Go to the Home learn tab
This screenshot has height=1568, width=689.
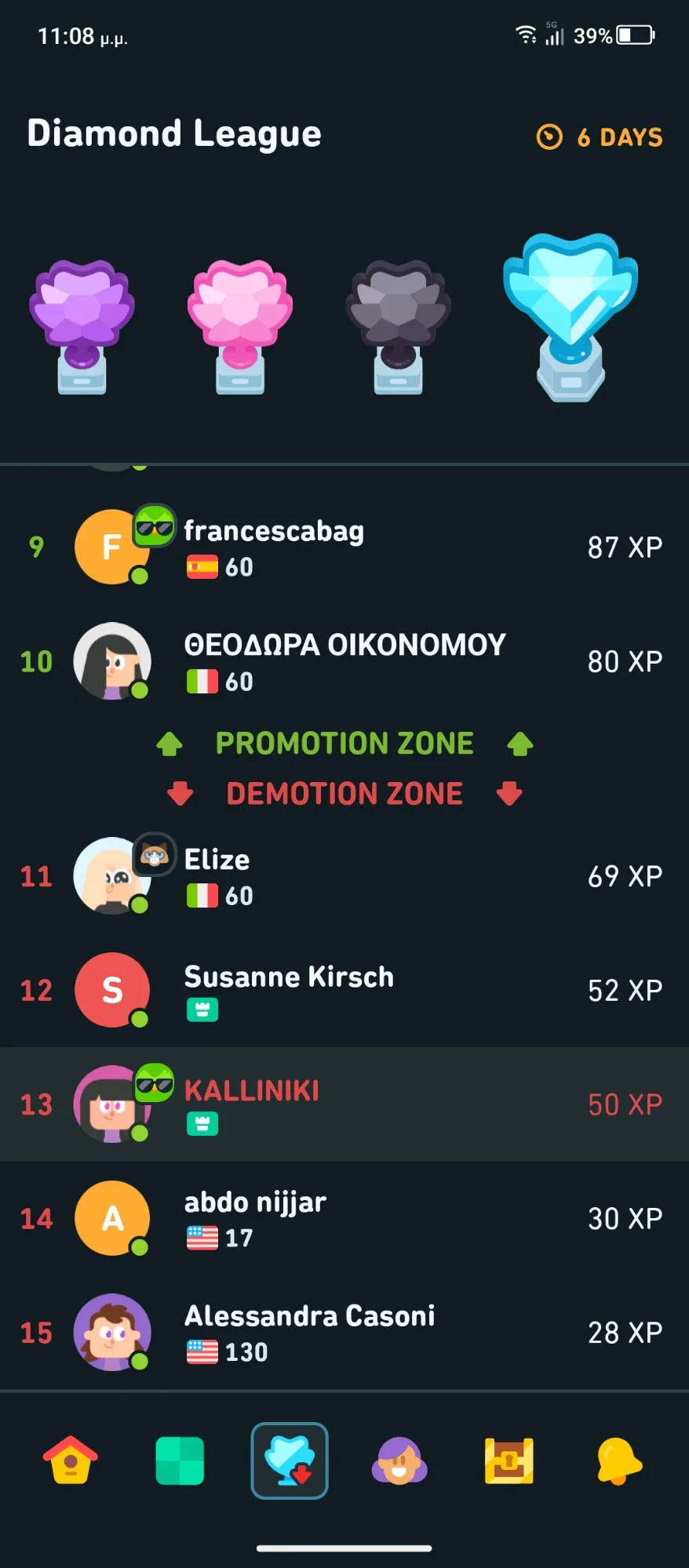point(70,1461)
